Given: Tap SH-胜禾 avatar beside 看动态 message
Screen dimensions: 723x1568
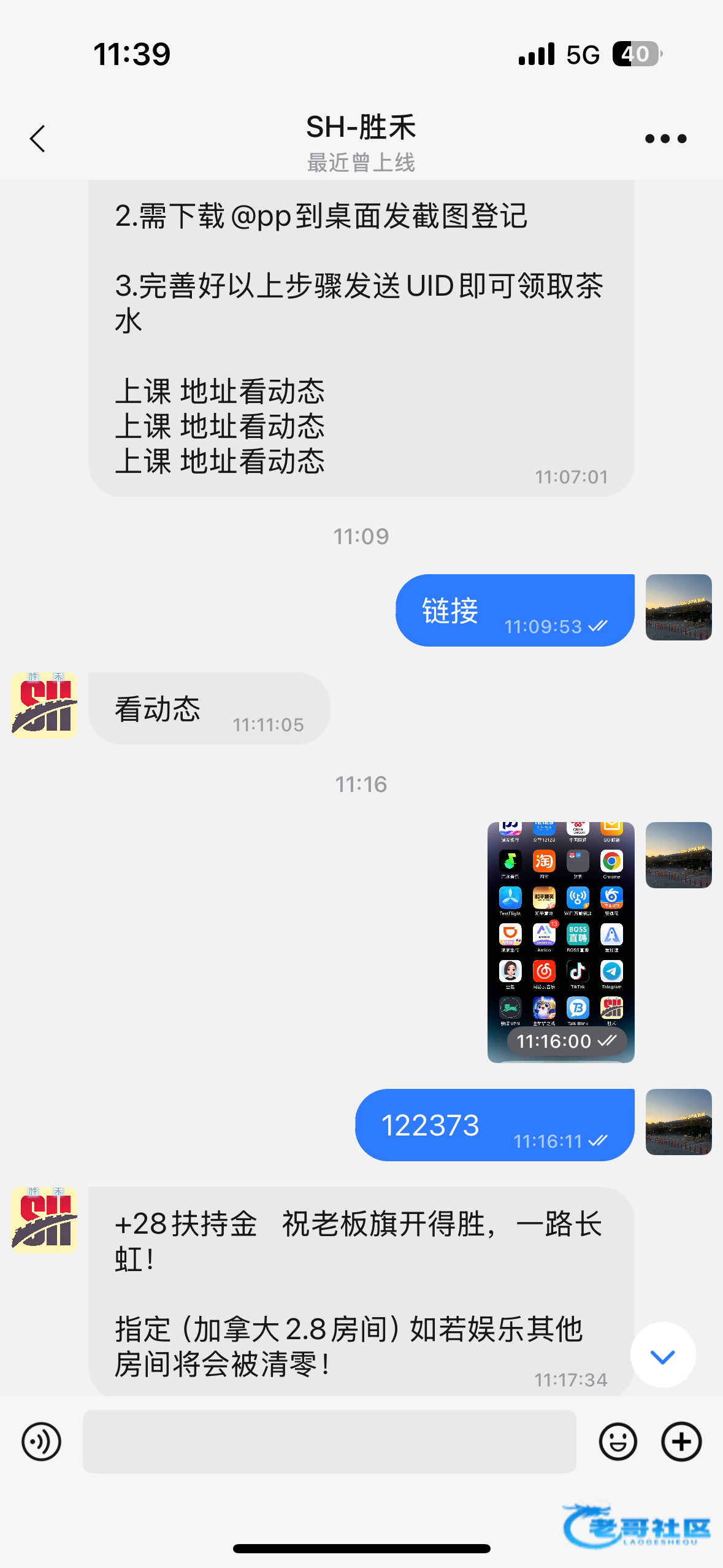Looking at the screenshot, I should (x=44, y=705).
